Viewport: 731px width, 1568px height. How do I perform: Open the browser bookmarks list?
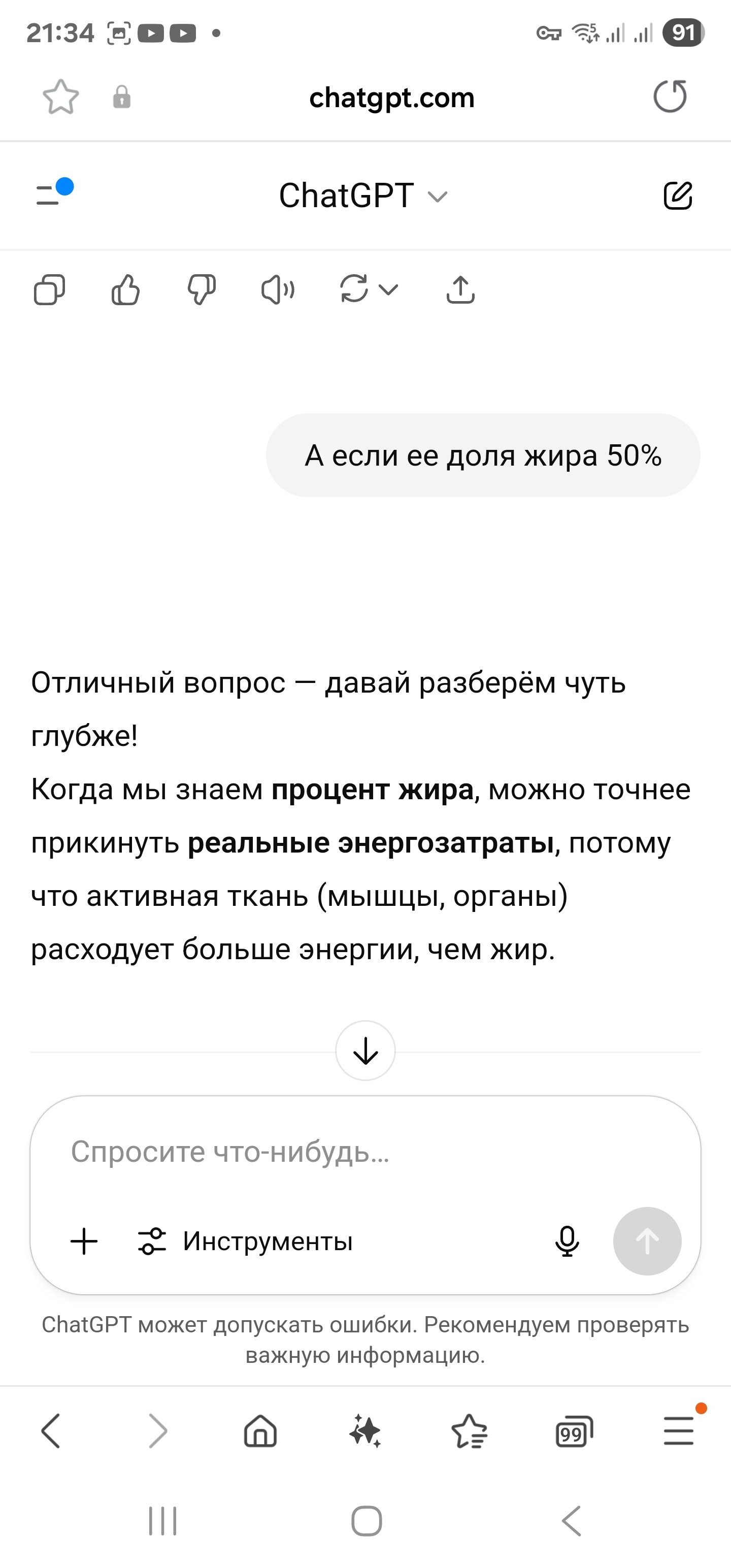click(x=469, y=1430)
